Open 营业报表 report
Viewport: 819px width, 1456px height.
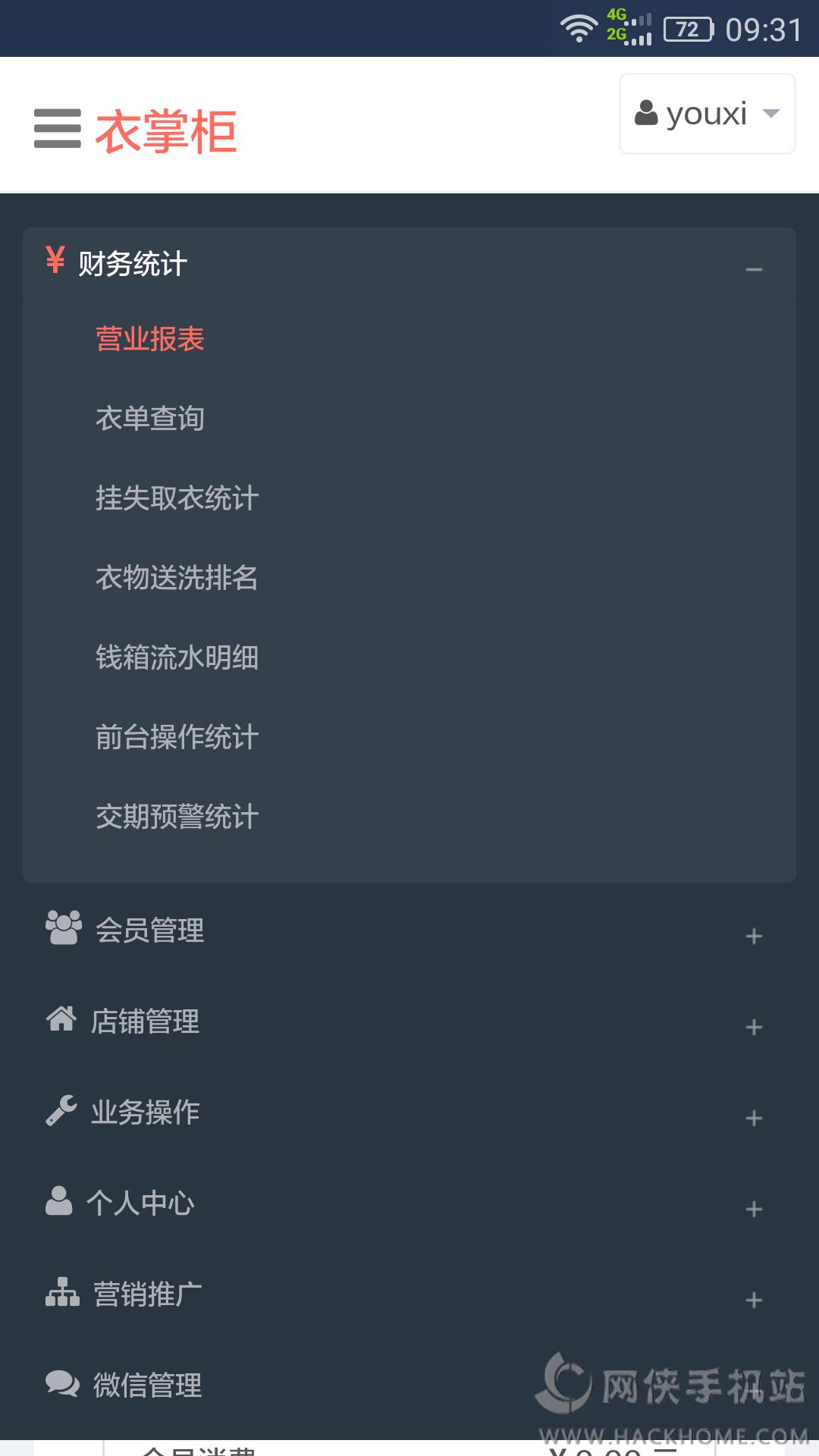click(x=150, y=339)
